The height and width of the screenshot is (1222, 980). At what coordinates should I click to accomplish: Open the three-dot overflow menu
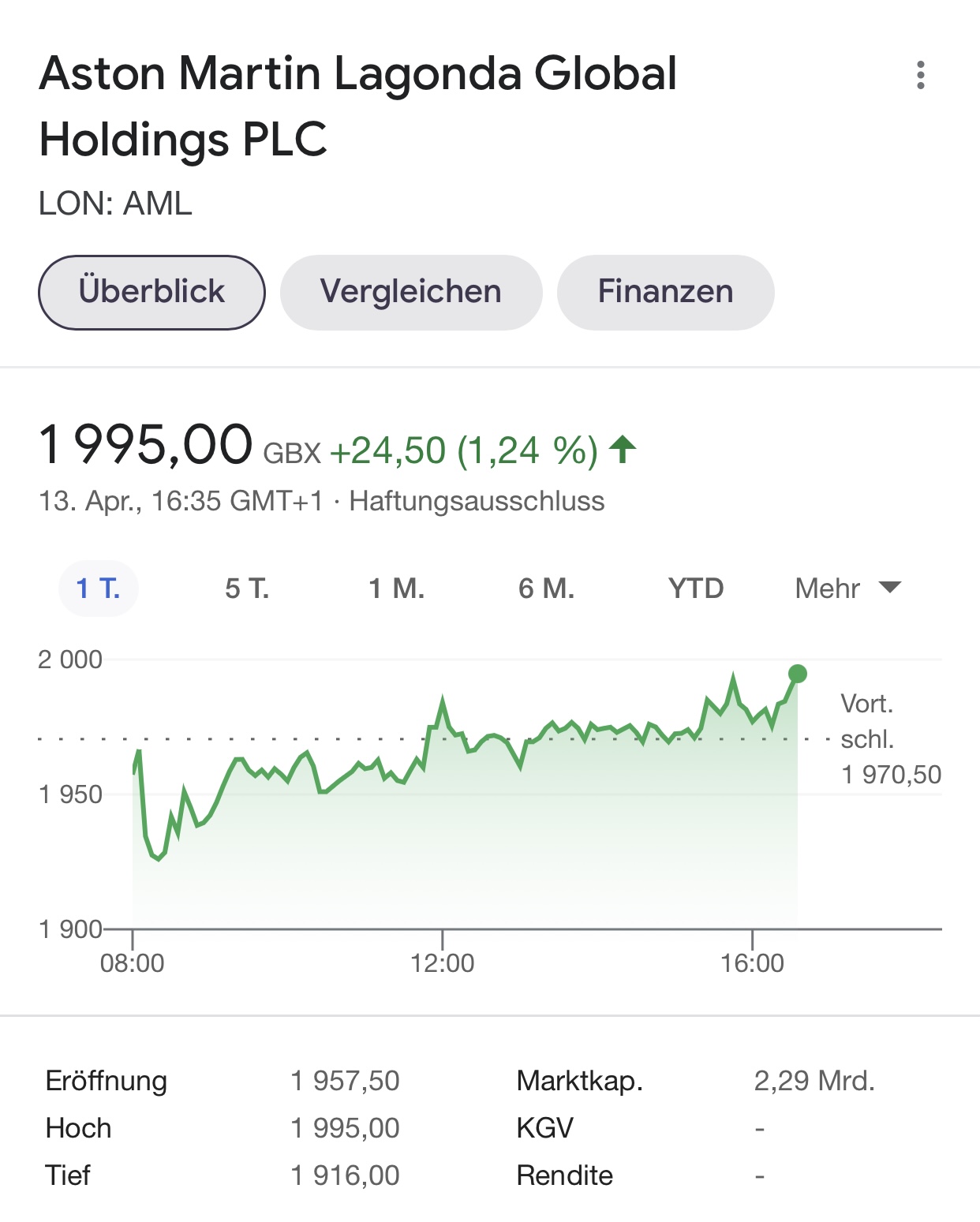(x=920, y=75)
